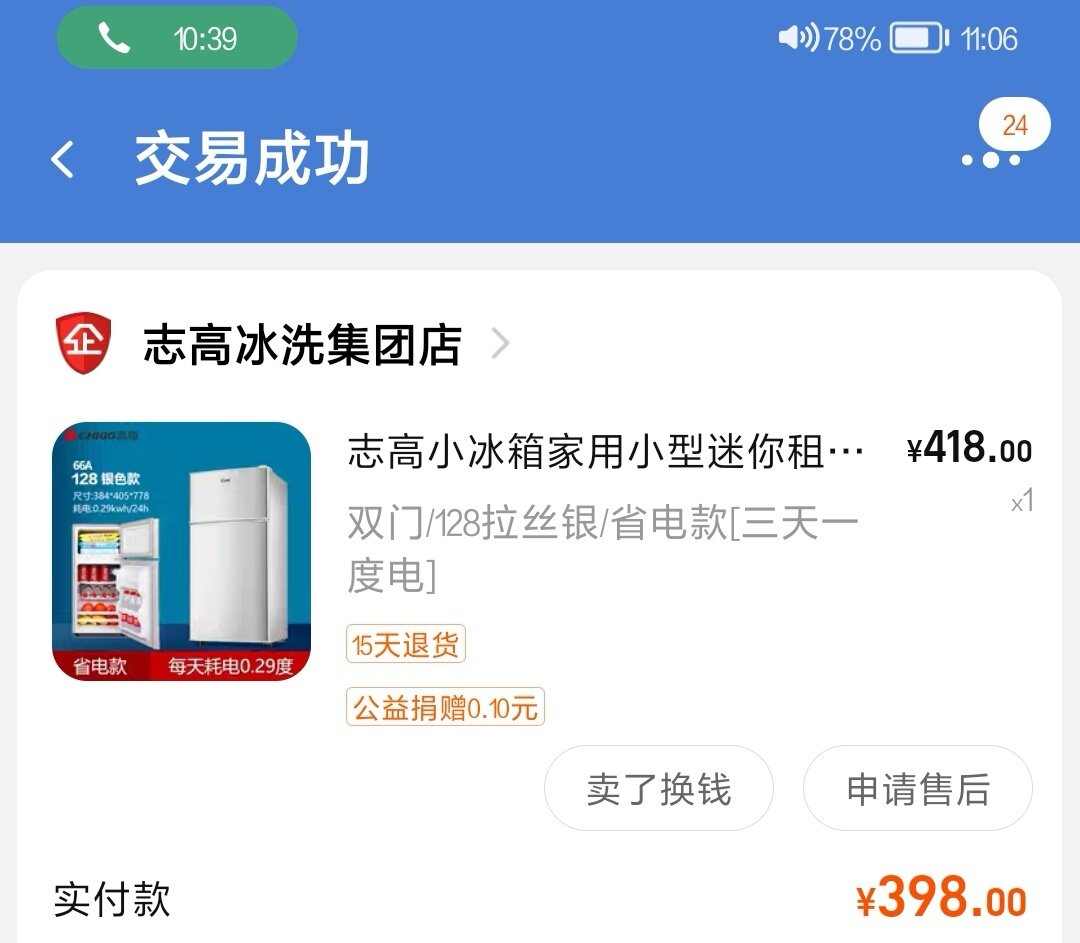Open the 志高小冰箱家用小型迷你 product title
1080x943 pixels.
tap(605, 452)
